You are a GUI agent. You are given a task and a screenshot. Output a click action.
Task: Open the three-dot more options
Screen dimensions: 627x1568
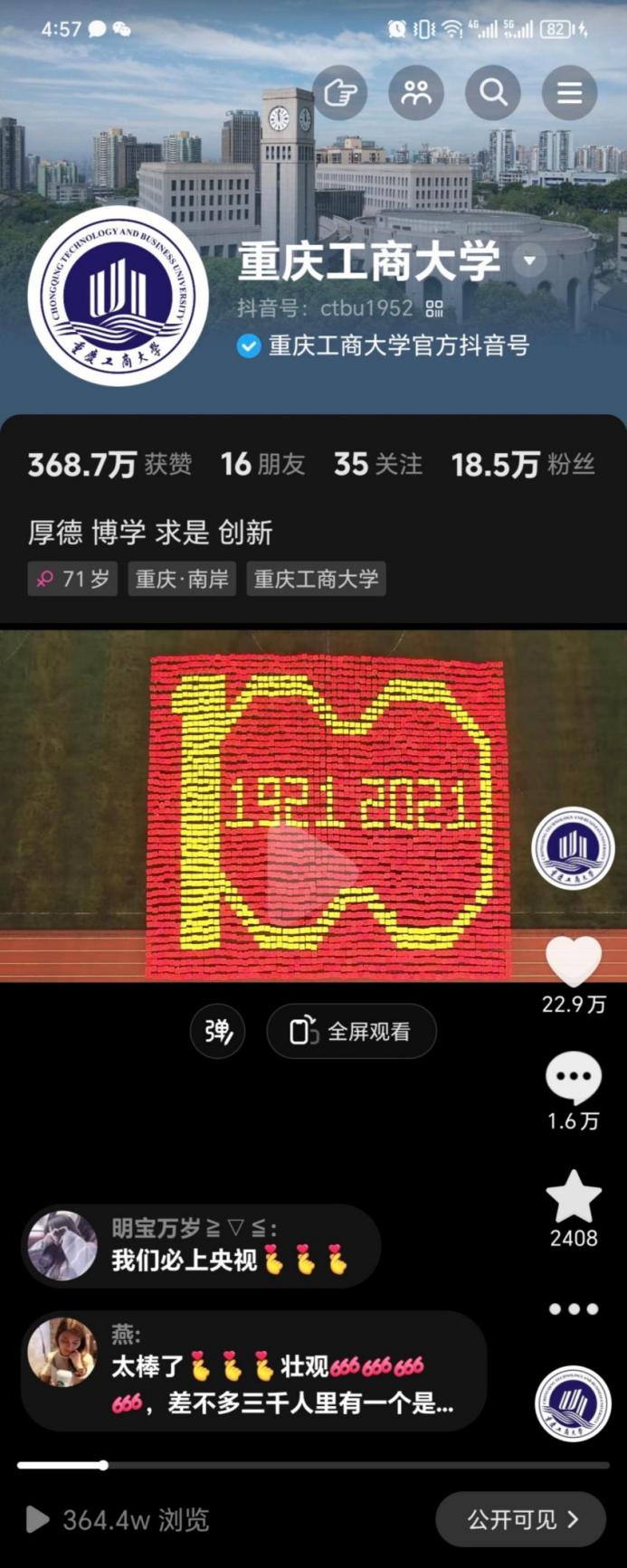tap(574, 1308)
